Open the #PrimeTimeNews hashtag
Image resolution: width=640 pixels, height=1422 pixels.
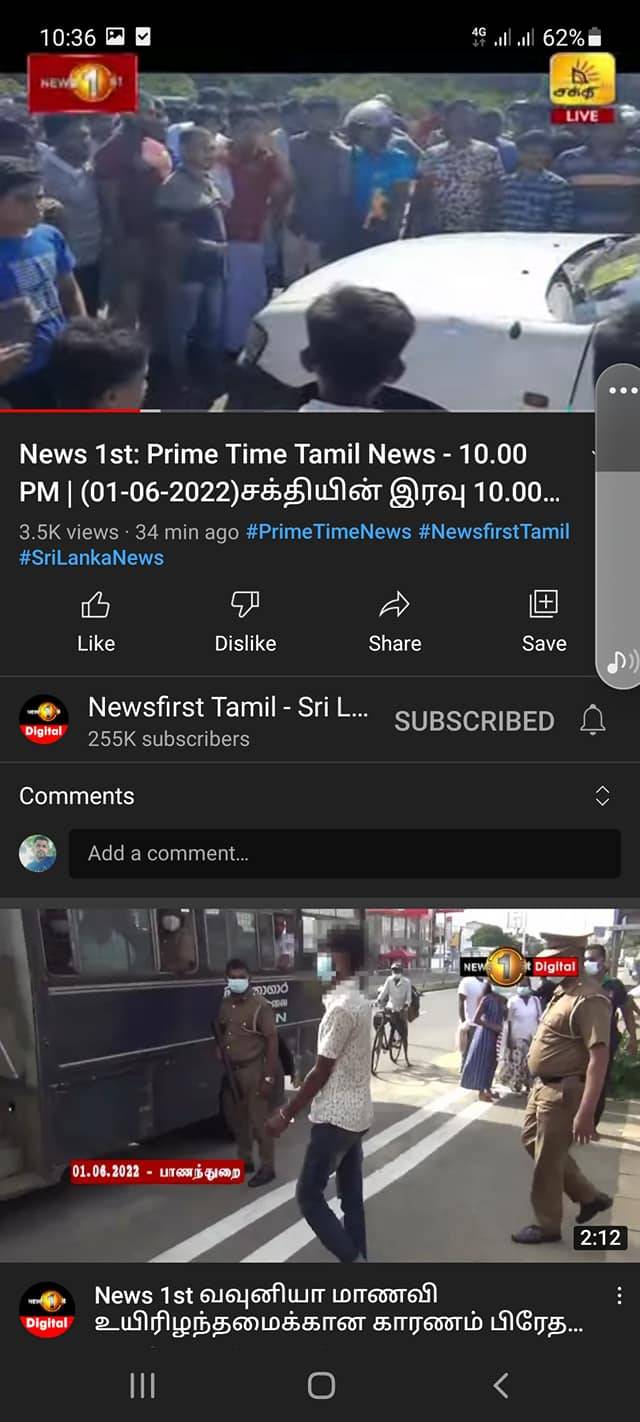coord(328,532)
